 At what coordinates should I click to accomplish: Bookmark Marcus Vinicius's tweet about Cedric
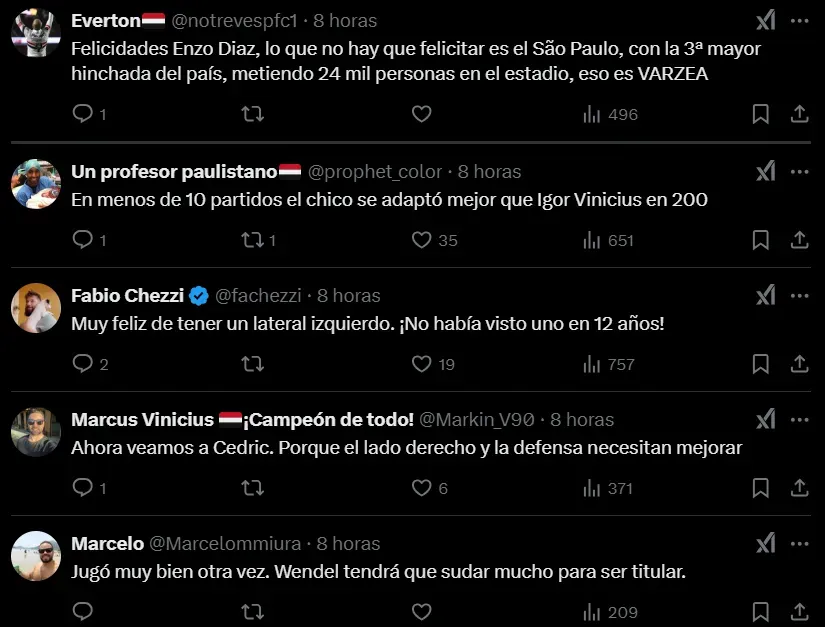(x=760, y=488)
